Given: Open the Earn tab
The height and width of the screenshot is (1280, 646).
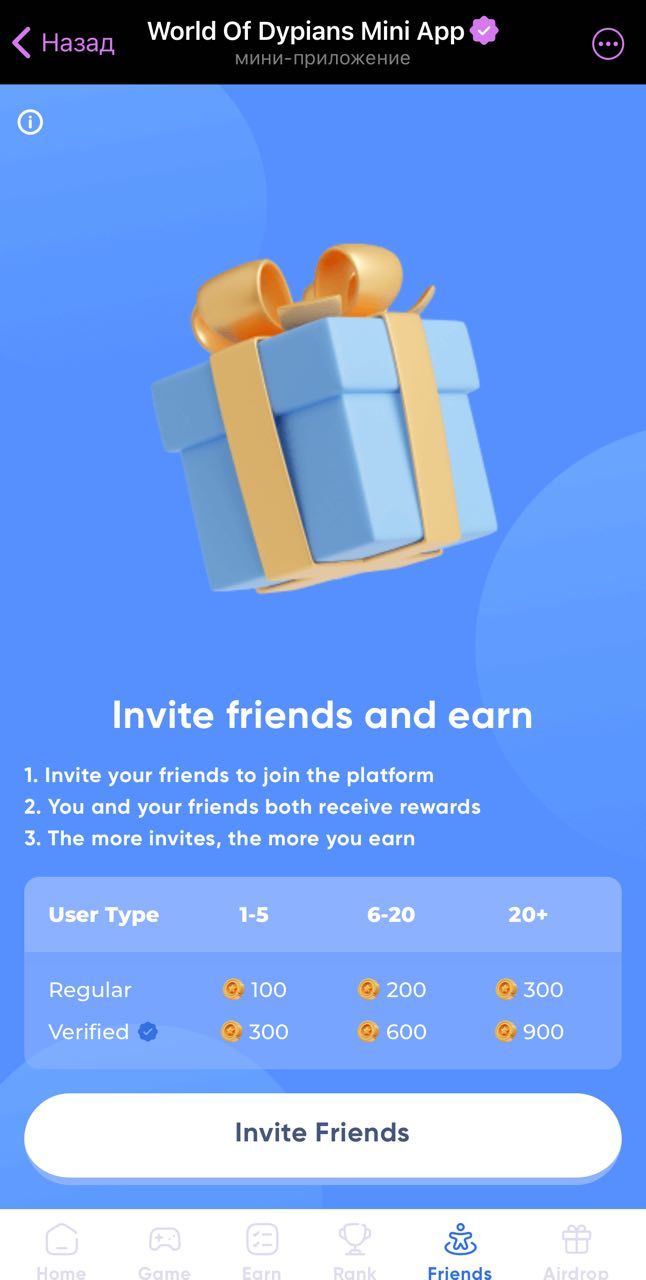Looking at the screenshot, I should (x=262, y=1250).
